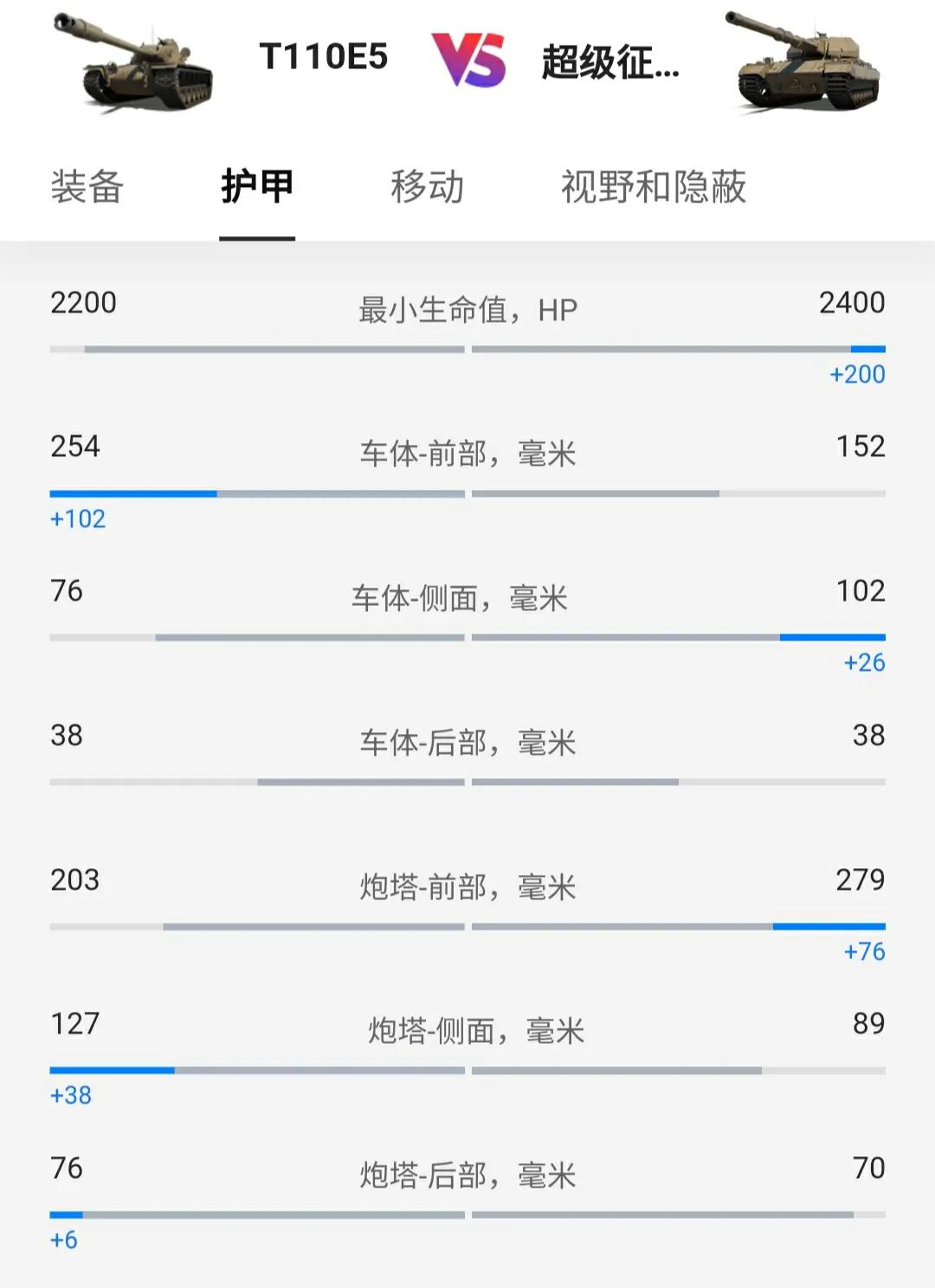Viewport: 935px width, 1288px height.
Task: Switch to the 护甲 tab
Action: (x=257, y=184)
